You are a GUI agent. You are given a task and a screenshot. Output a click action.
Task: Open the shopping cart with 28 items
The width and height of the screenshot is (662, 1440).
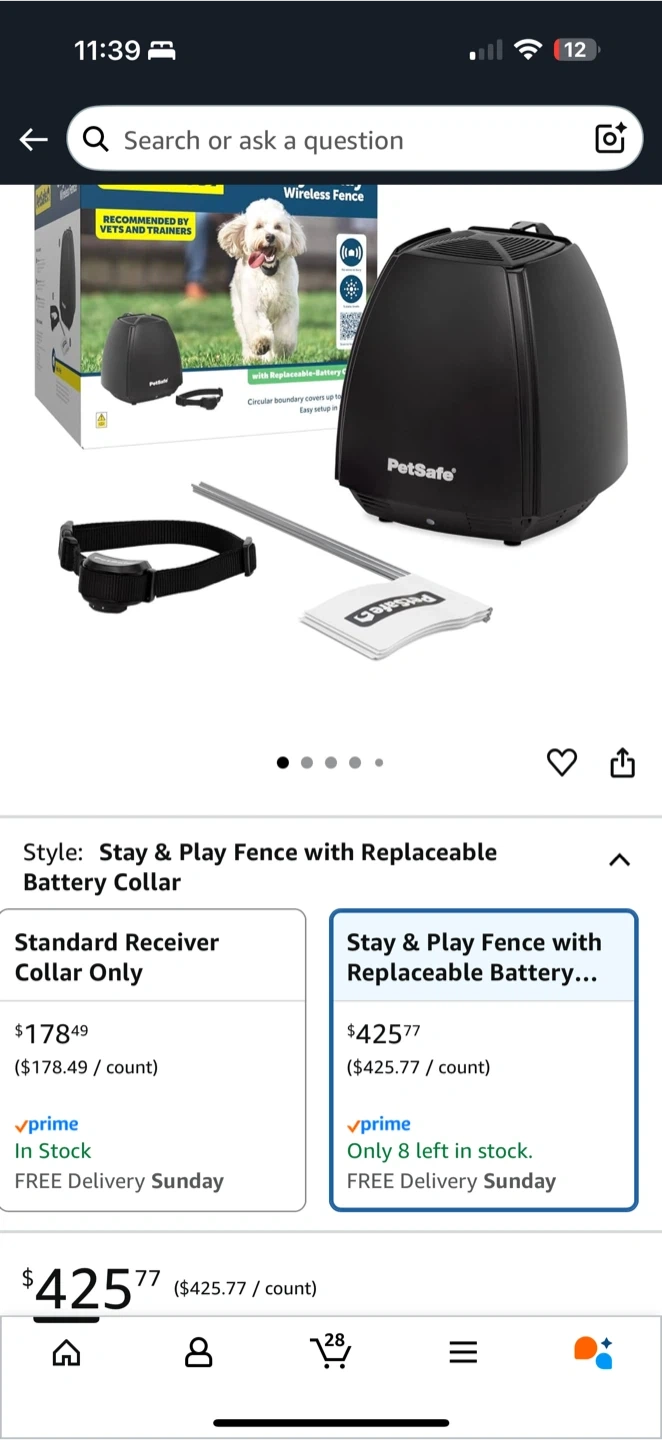click(x=330, y=1351)
